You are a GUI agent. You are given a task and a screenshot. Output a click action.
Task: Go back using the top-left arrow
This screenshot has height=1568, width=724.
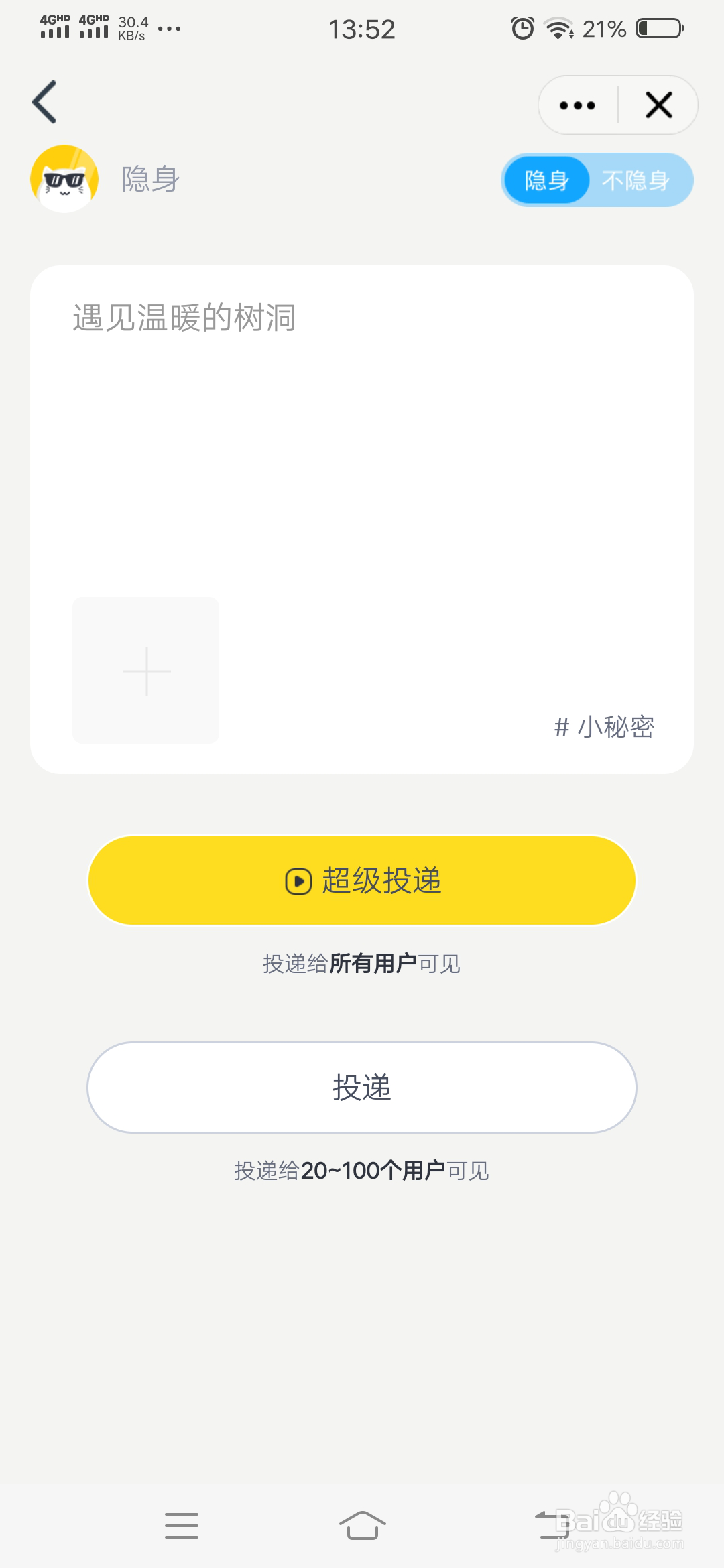tap(45, 103)
